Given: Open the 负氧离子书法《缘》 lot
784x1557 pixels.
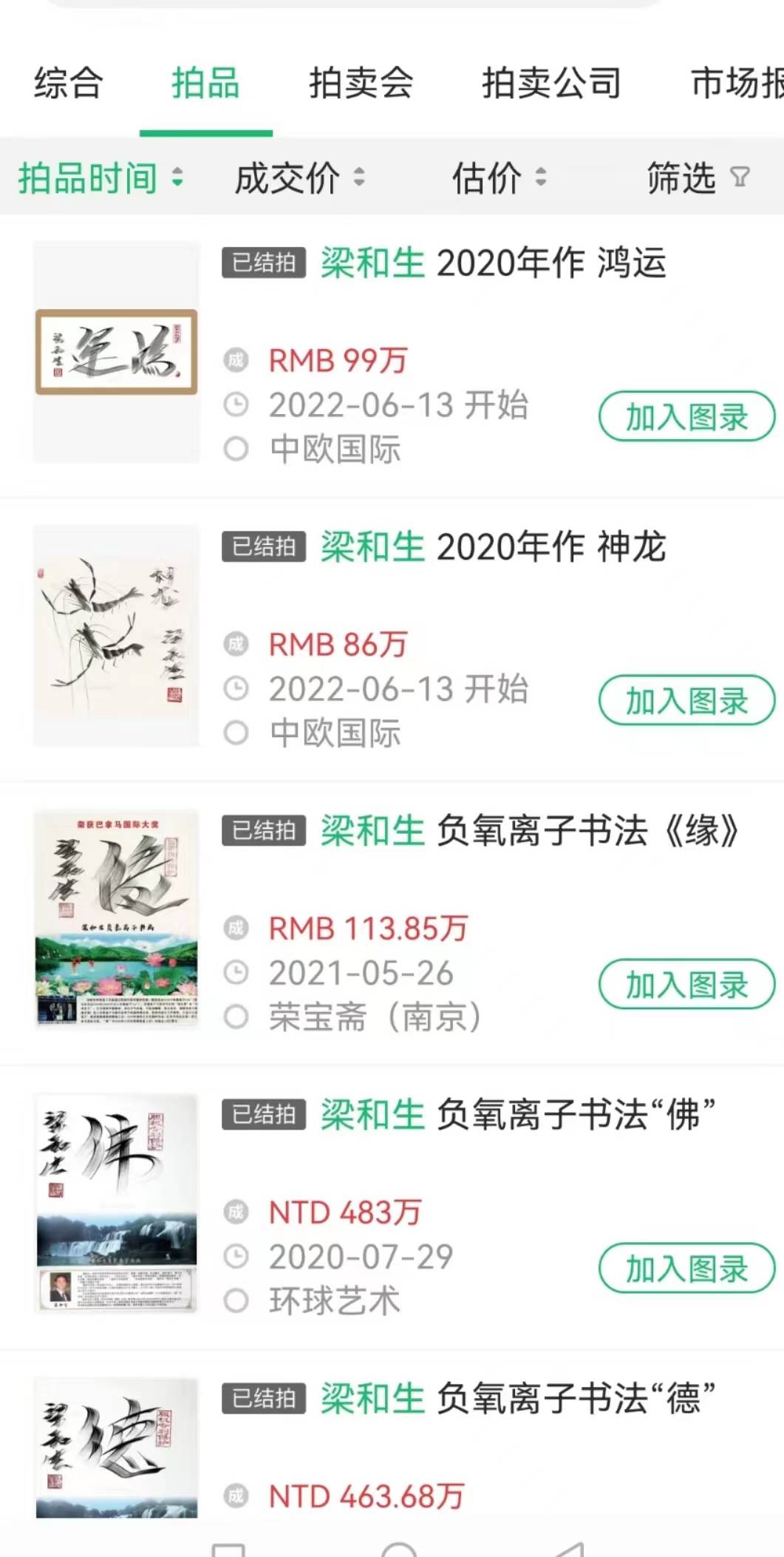Looking at the screenshot, I should click(x=528, y=831).
